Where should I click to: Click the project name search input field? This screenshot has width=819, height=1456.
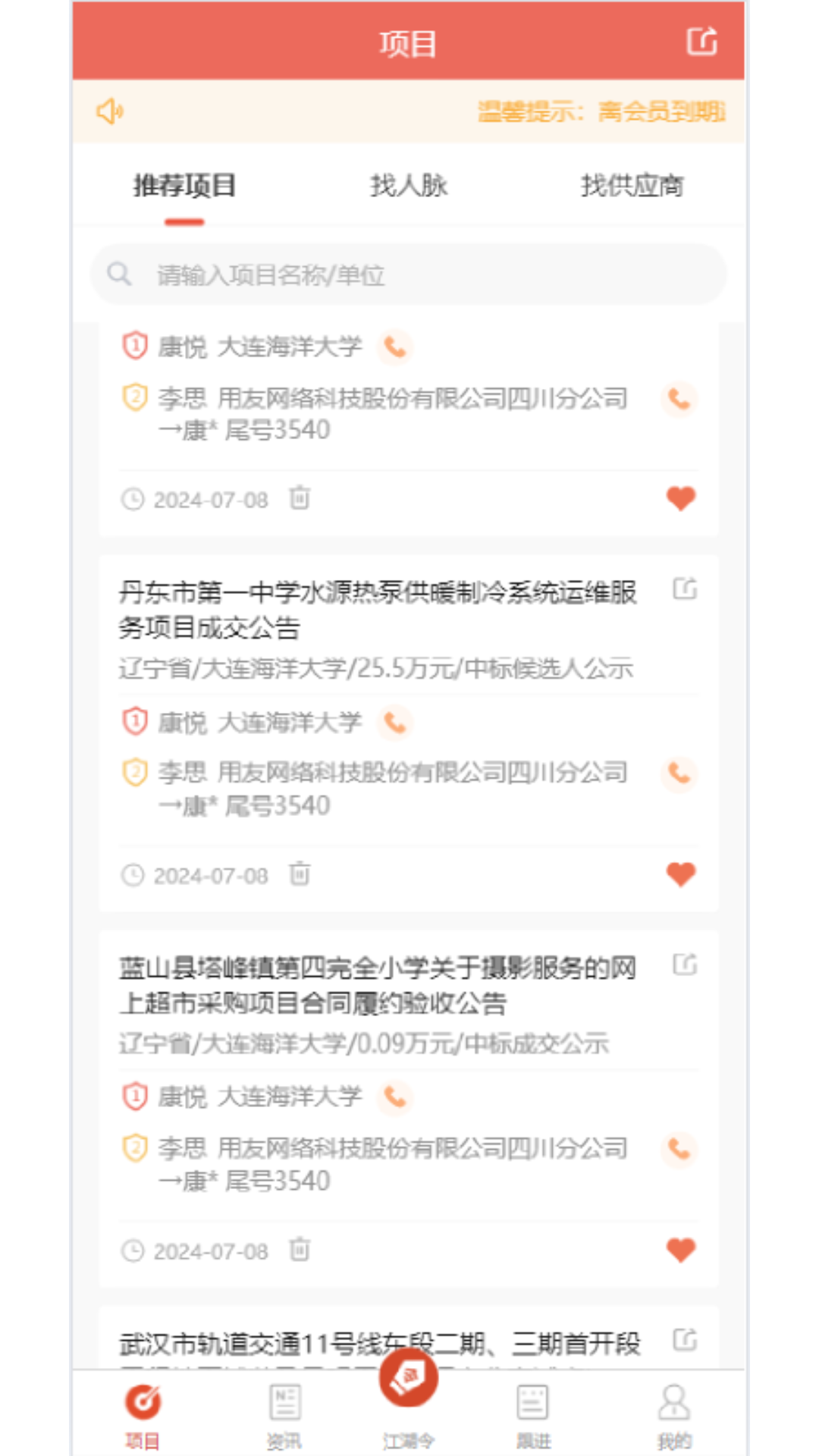point(408,275)
